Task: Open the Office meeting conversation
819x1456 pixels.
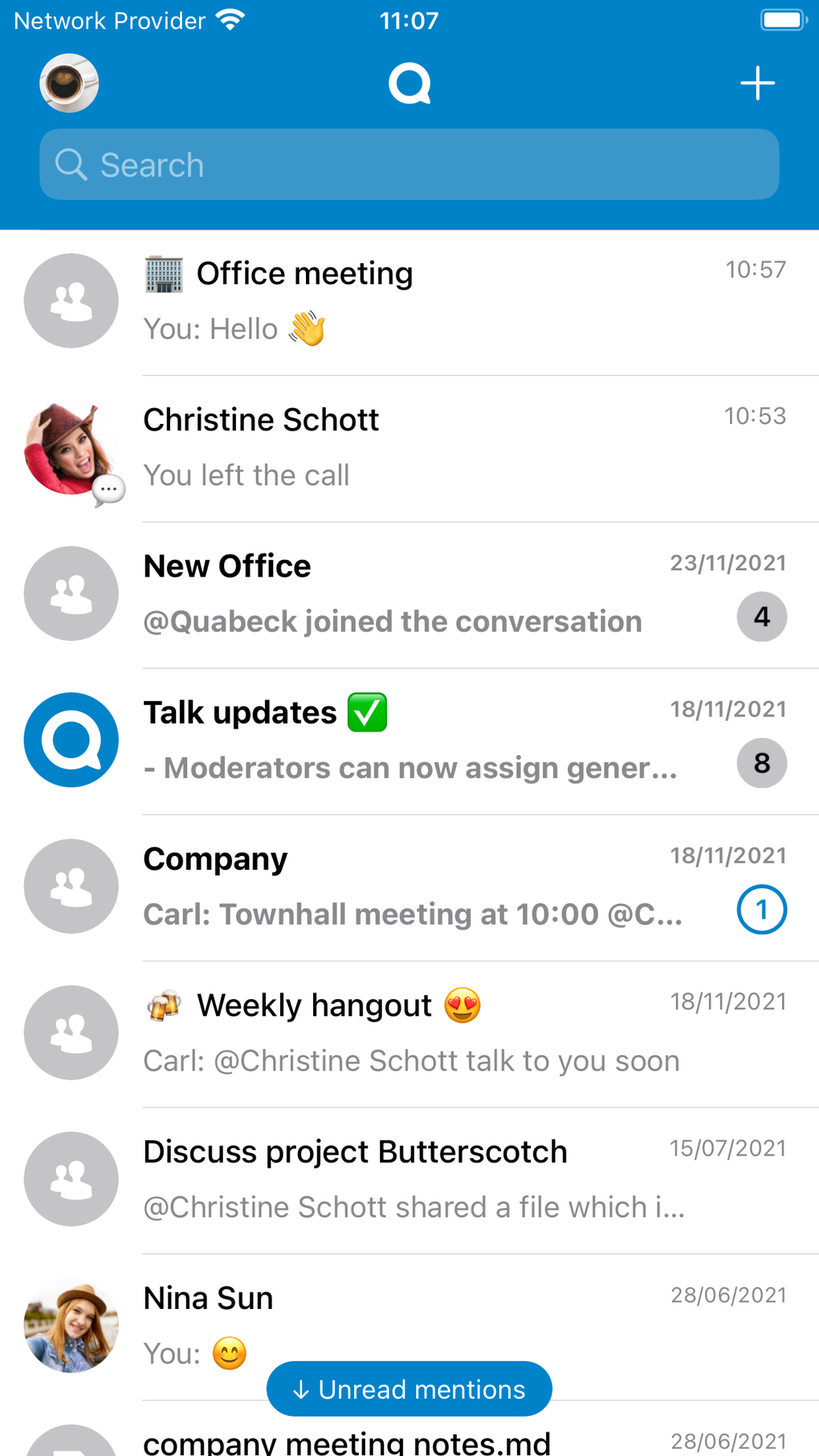Action: [x=409, y=303]
